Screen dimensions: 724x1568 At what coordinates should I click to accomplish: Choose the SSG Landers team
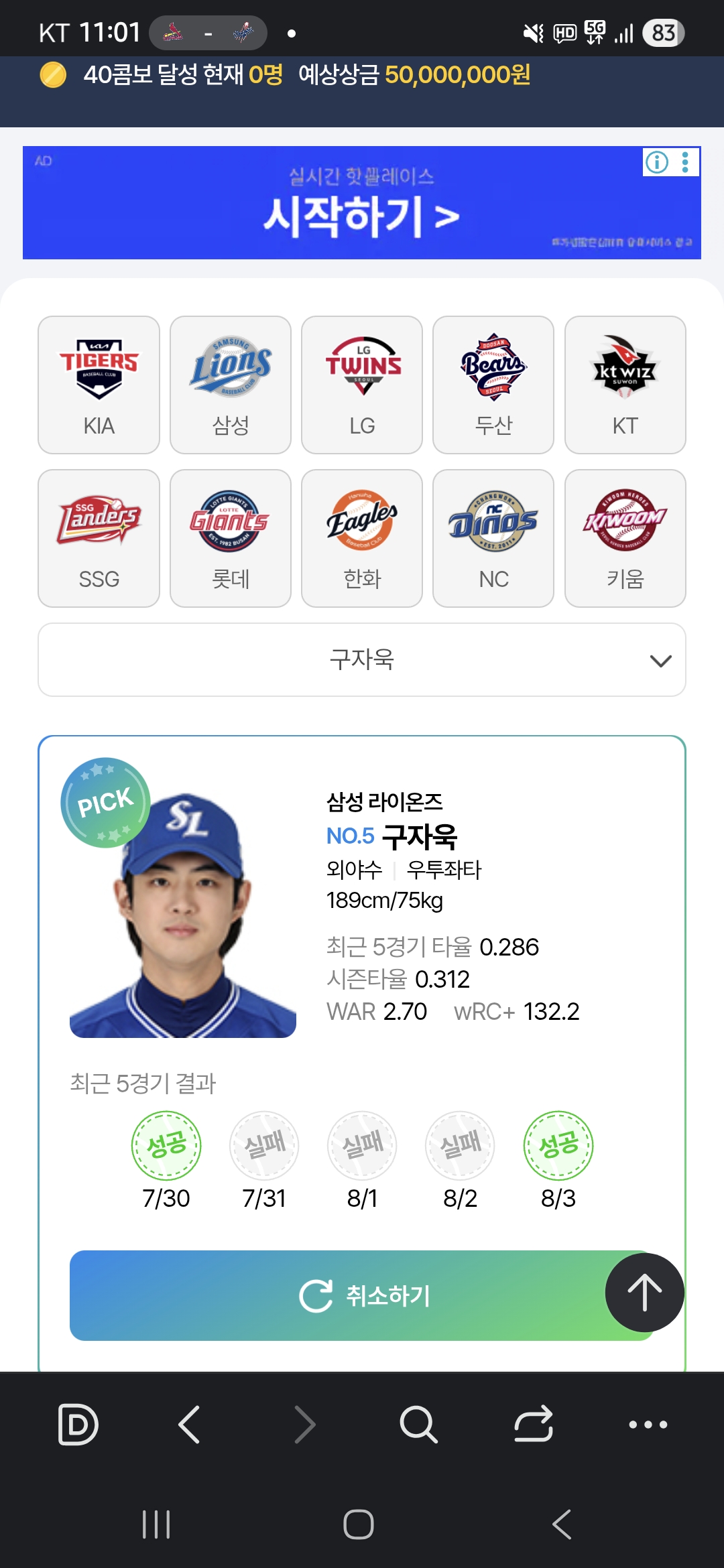click(x=99, y=538)
